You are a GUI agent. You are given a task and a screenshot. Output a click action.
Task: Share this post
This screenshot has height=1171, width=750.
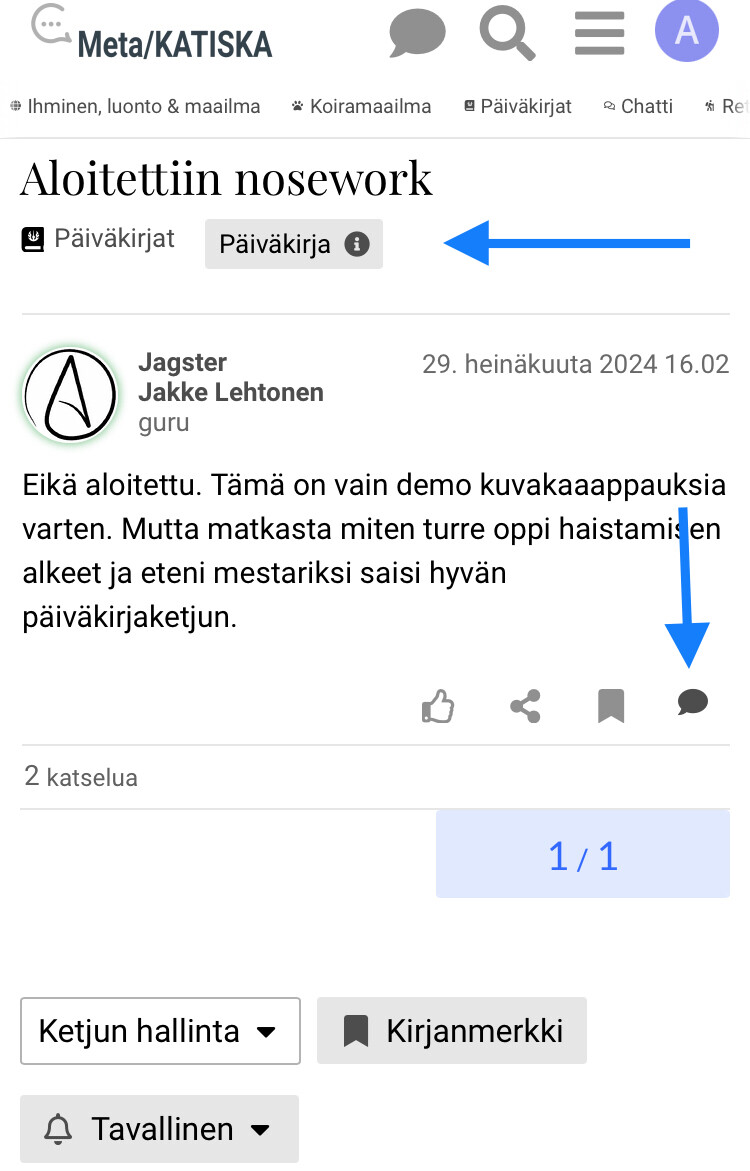(525, 706)
